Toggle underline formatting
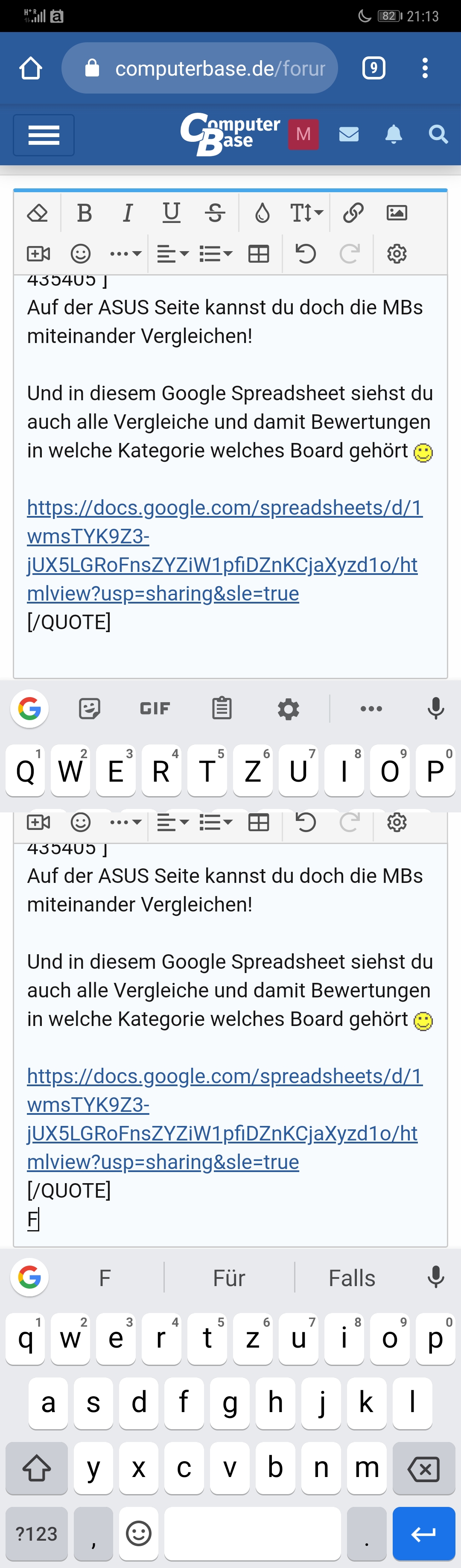The height and width of the screenshot is (1568, 461). point(172,213)
